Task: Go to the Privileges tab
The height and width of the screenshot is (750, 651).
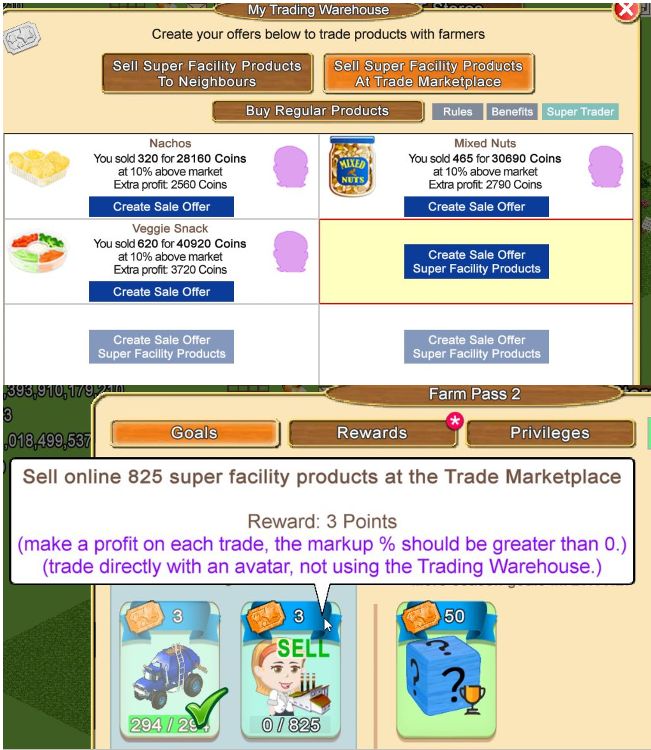Action: coord(549,433)
